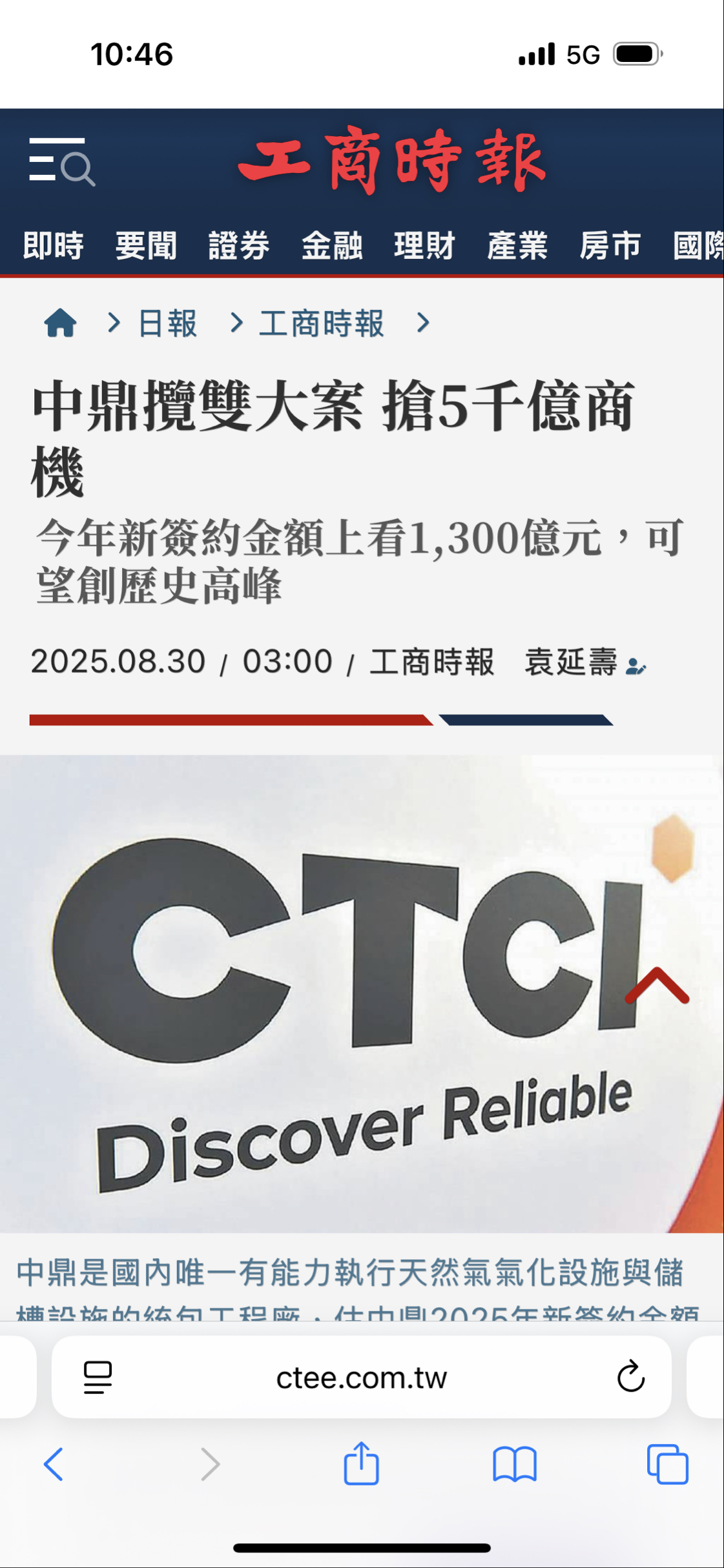Open the menu and search icon
Viewport: 724px width, 1568px height.
click(61, 161)
